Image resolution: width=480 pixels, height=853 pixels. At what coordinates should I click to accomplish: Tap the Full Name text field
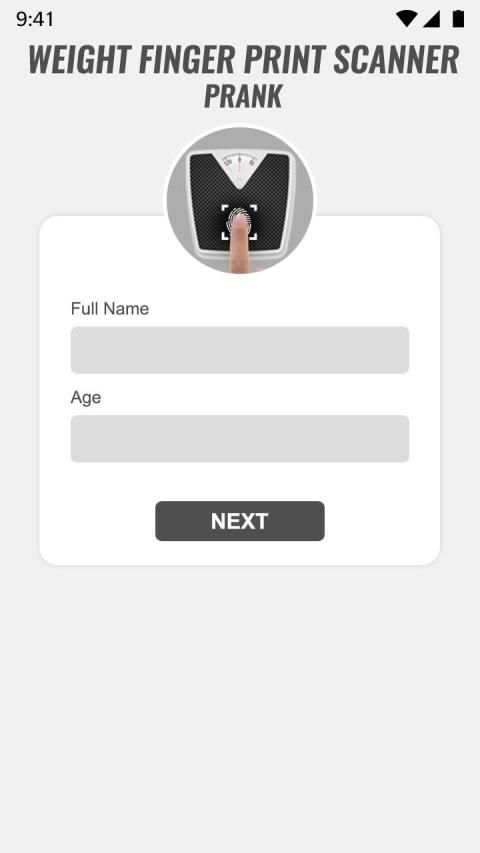point(239,350)
